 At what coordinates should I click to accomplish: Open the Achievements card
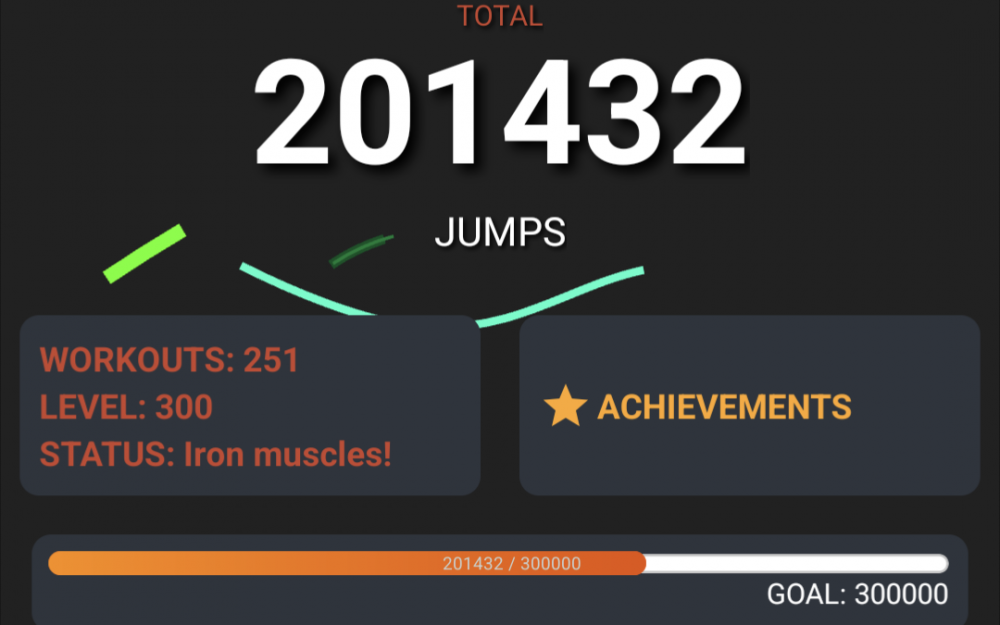point(748,406)
